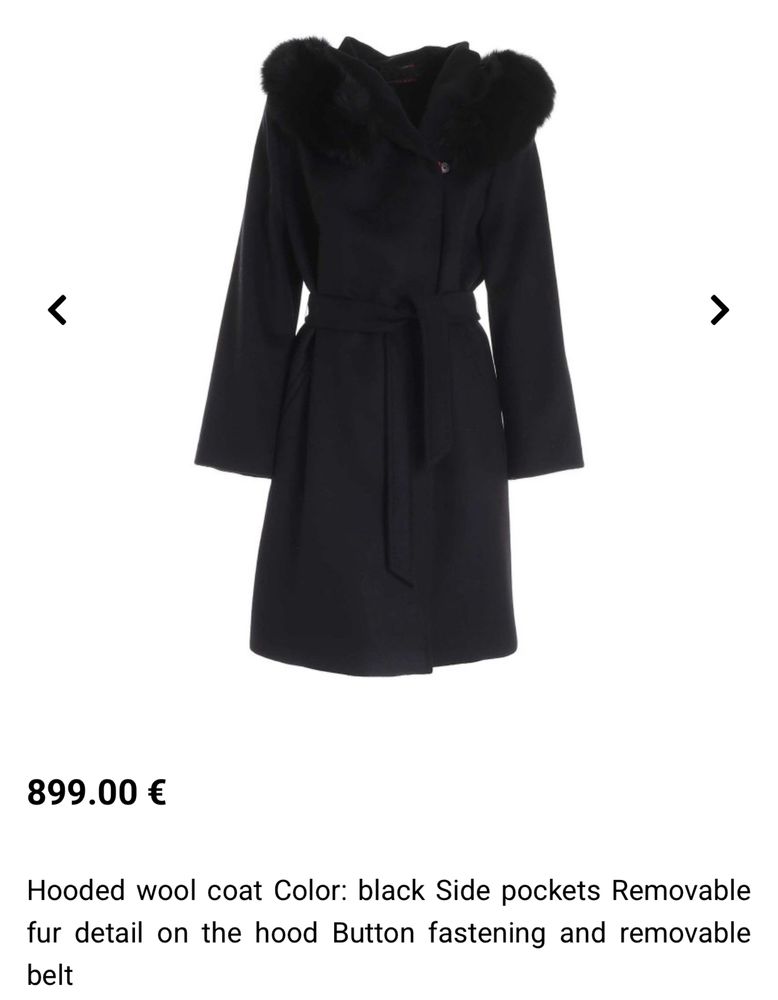The width and height of the screenshot is (778, 1000).
Task: Show the previous product image
Action: [58, 310]
